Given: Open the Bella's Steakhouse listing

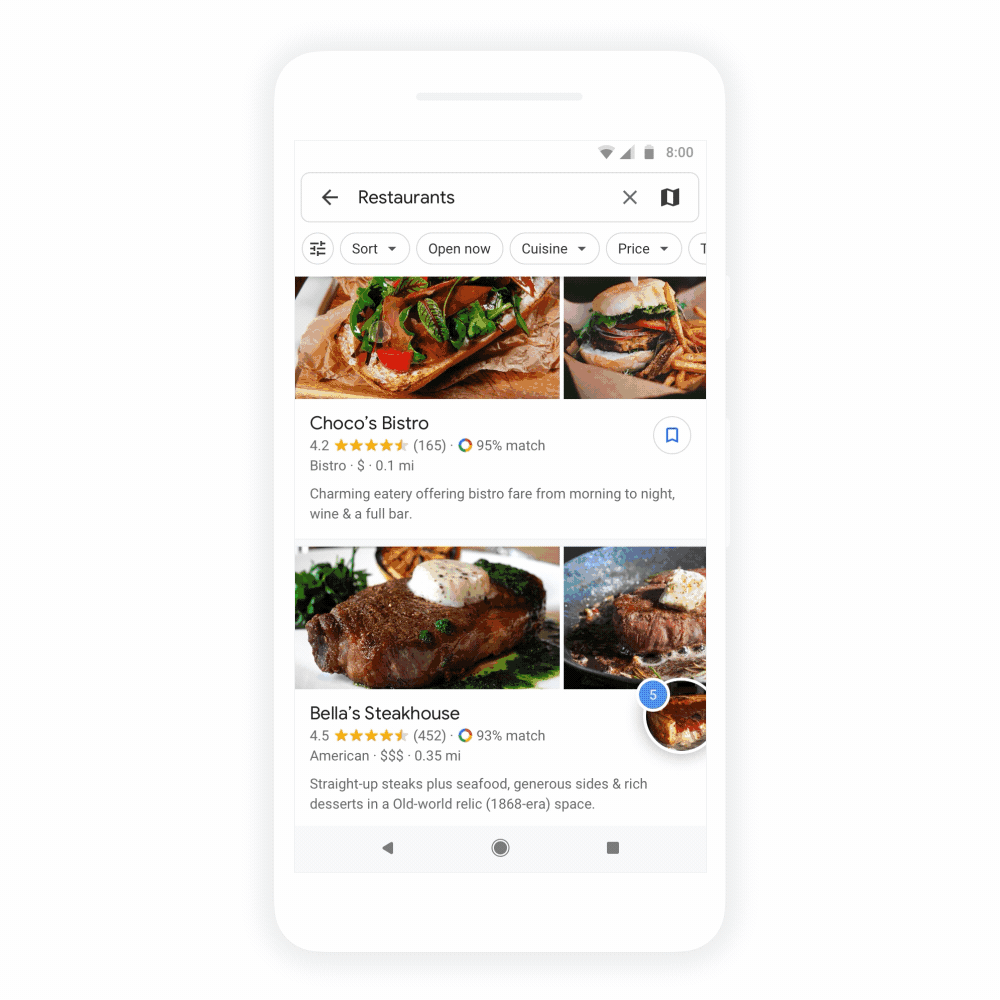Looking at the screenshot, I should click(x=384, y=713).
